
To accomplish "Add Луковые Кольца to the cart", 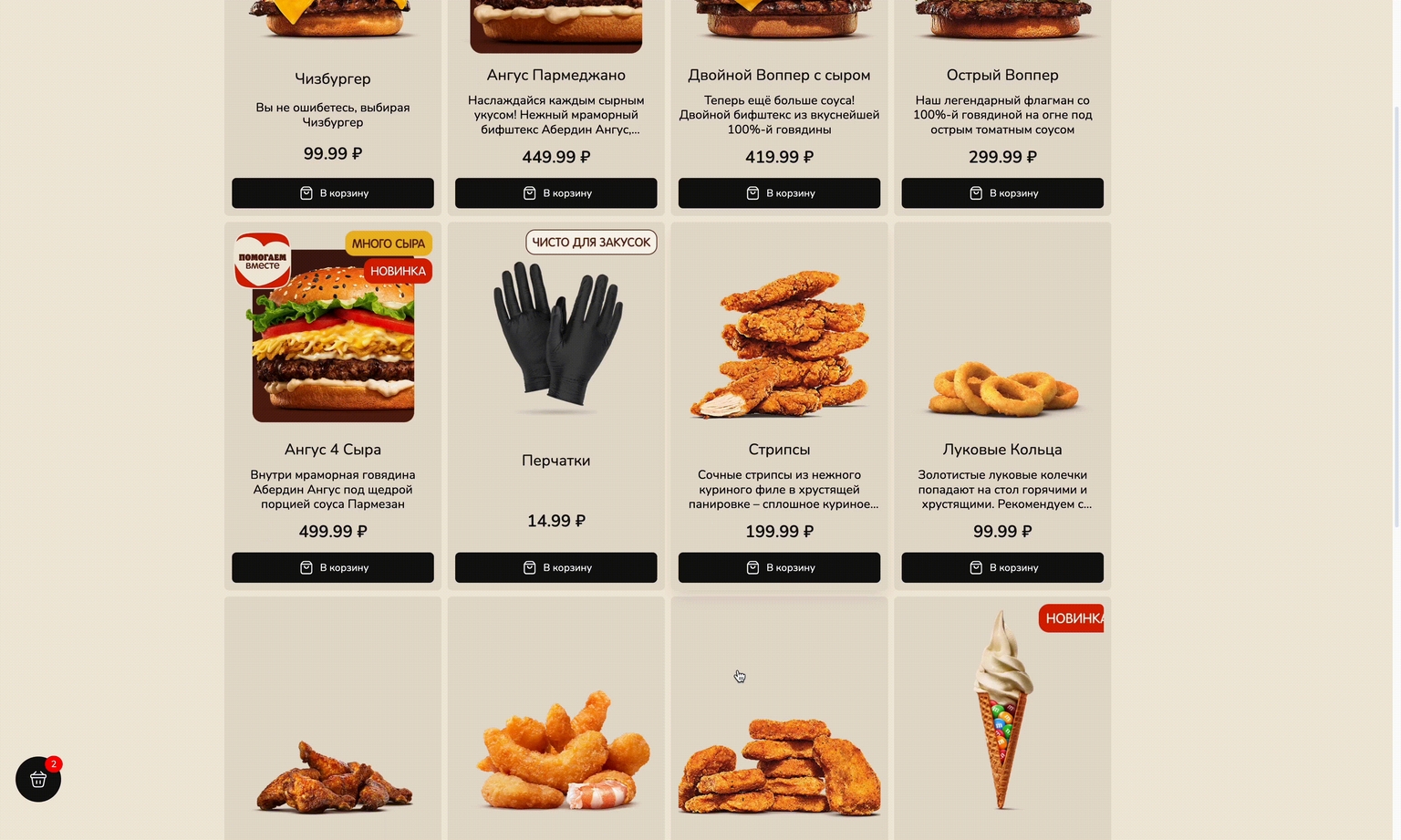I will [1002, 567].
